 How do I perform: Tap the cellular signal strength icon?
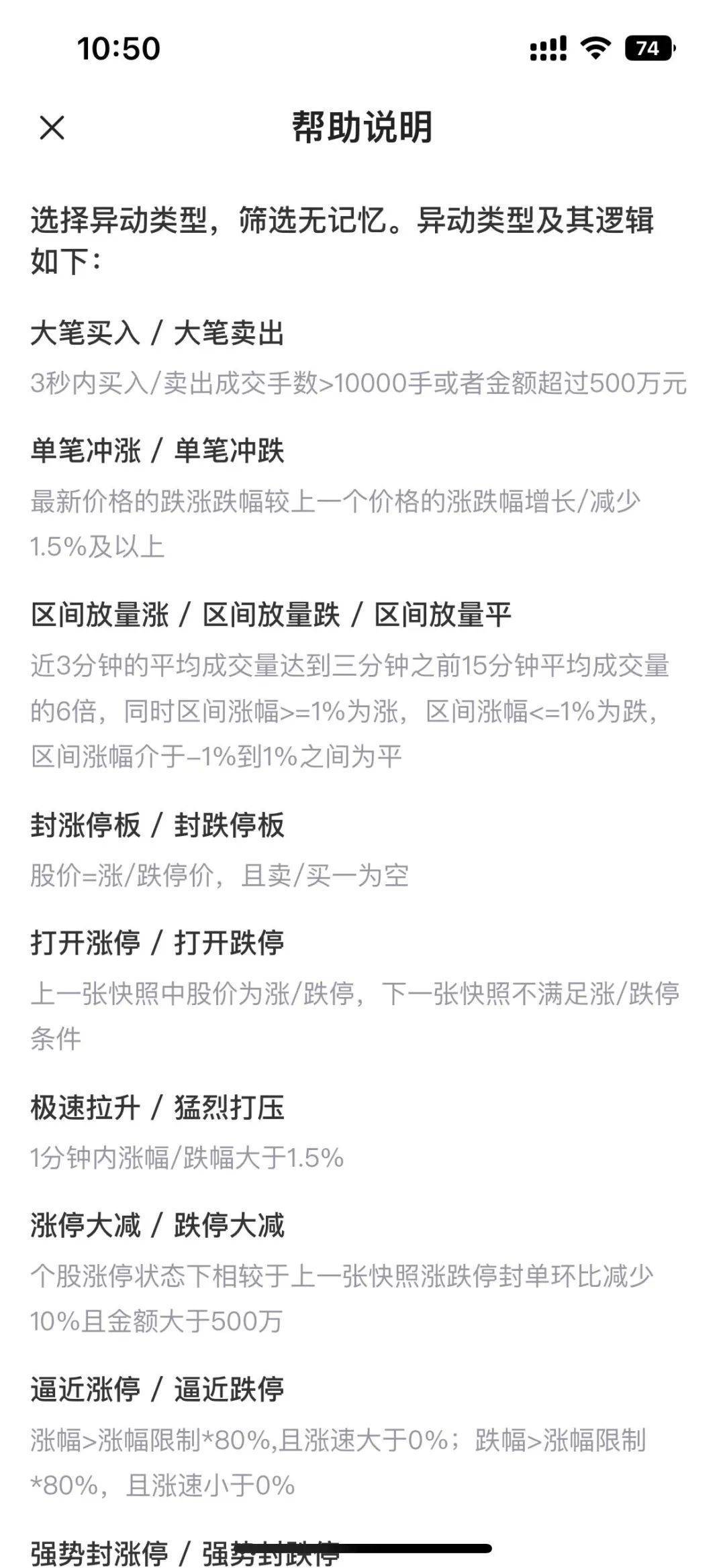coord(547,47)
